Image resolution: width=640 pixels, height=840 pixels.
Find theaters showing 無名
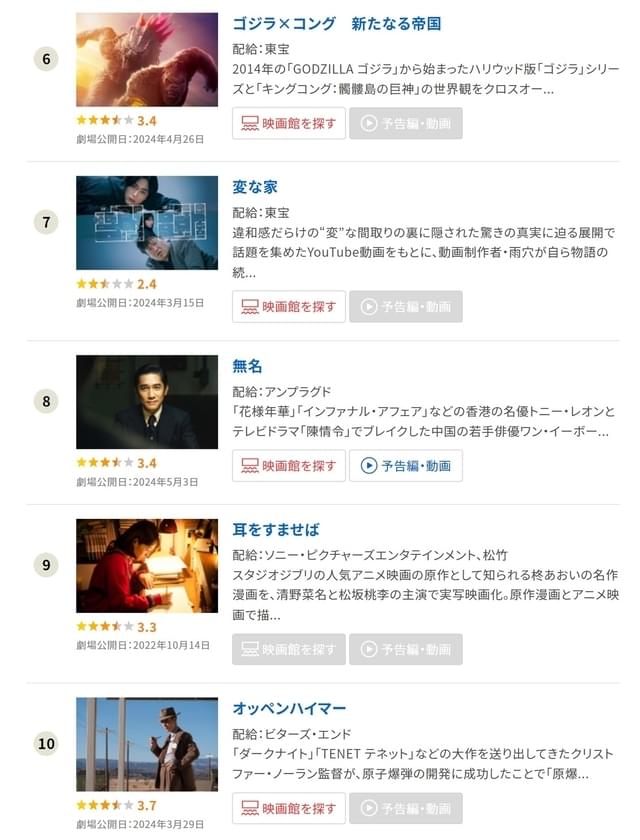click(x=289, y=465)
